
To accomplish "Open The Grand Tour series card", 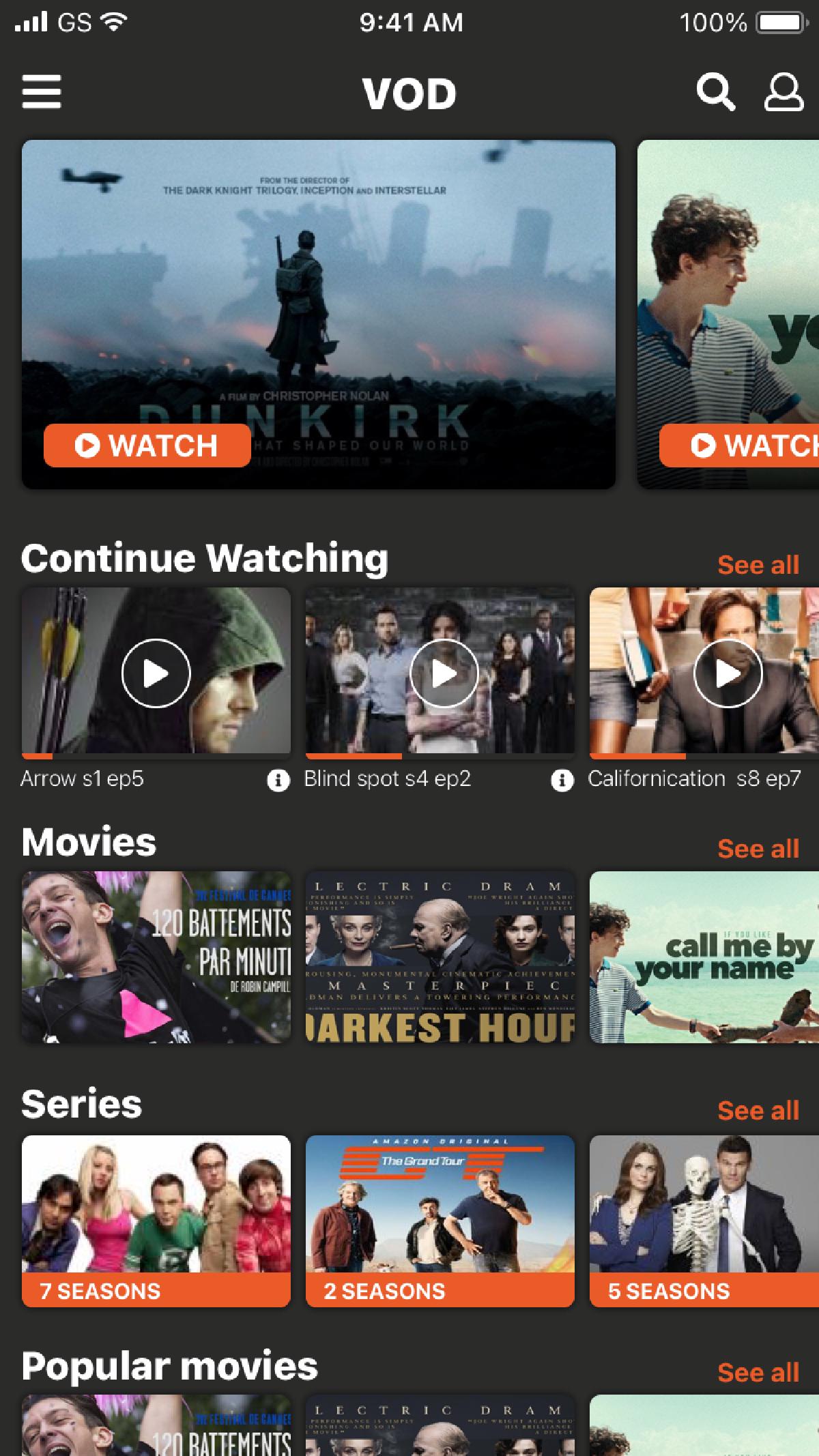I will click(x=440, y=1220).
